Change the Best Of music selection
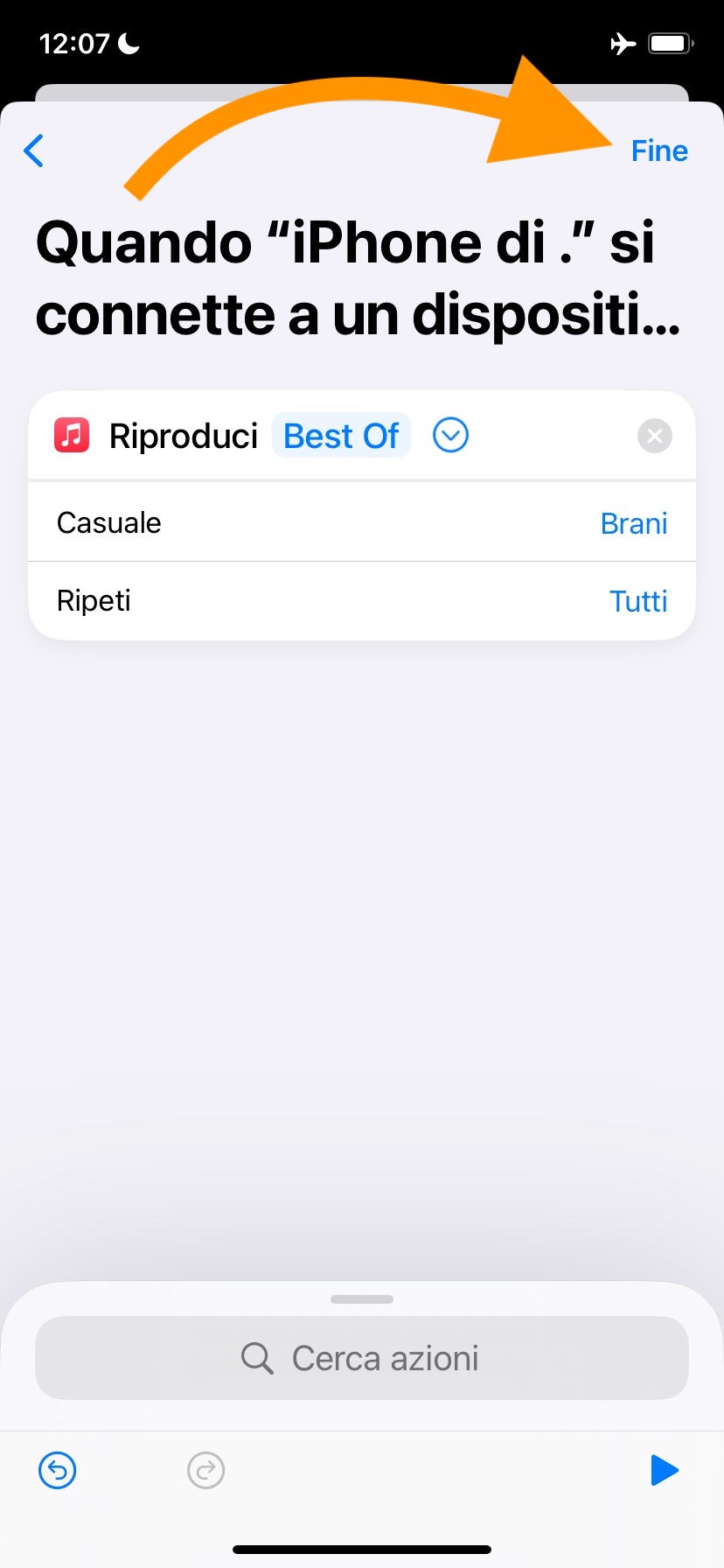Viewport: 724px width, 1568px height. (x=341, y=436)
